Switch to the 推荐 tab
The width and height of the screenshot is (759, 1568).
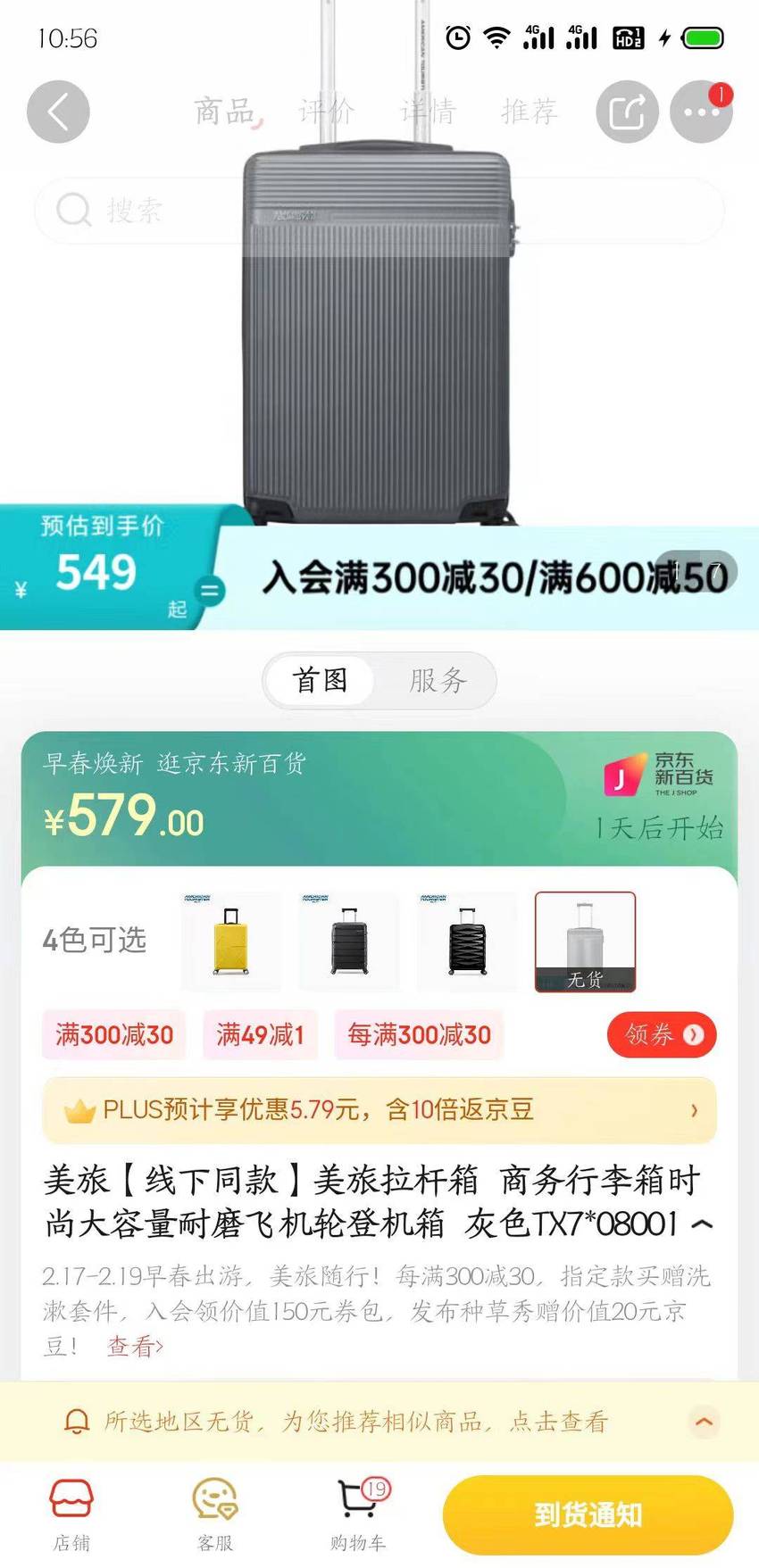530,112
